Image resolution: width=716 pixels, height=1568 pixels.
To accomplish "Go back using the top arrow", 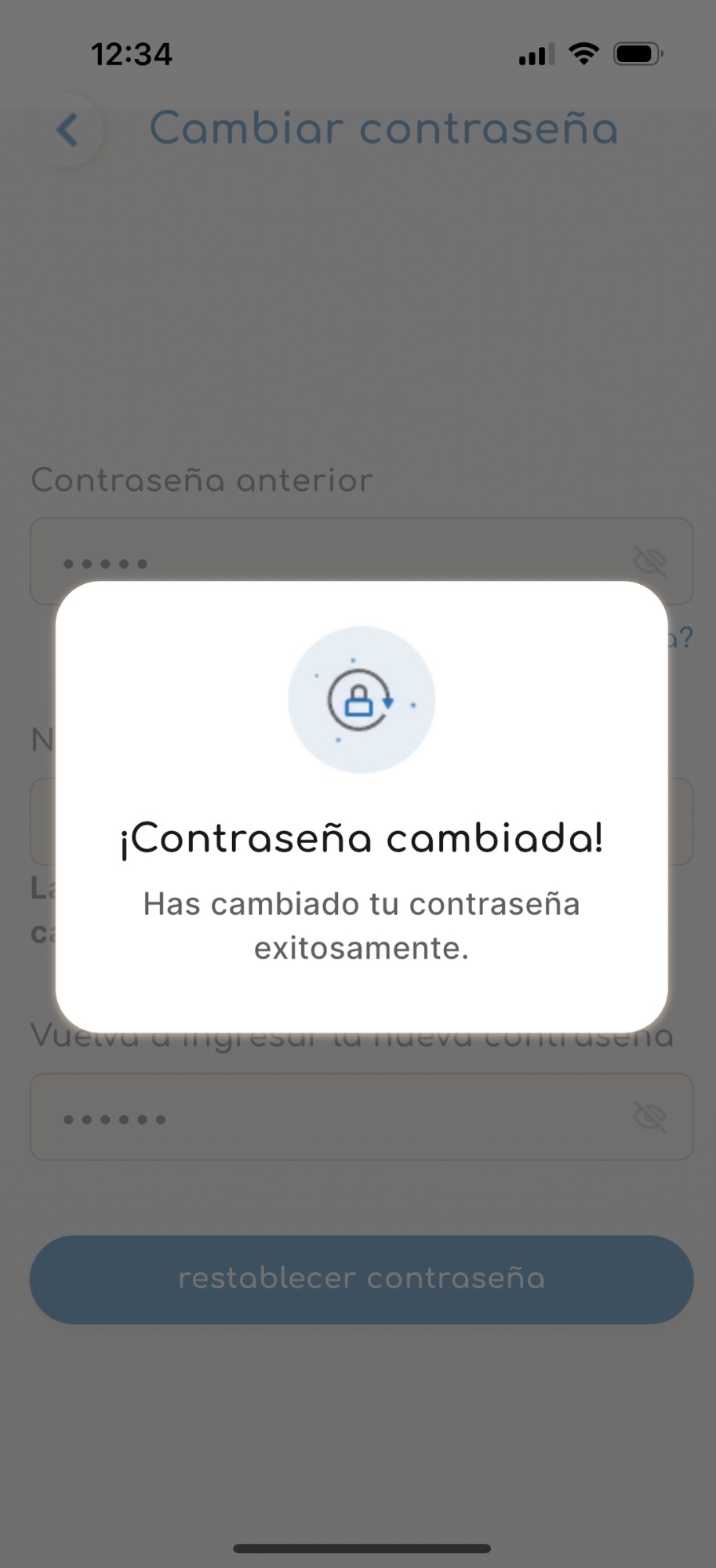I will click(67, 129).
